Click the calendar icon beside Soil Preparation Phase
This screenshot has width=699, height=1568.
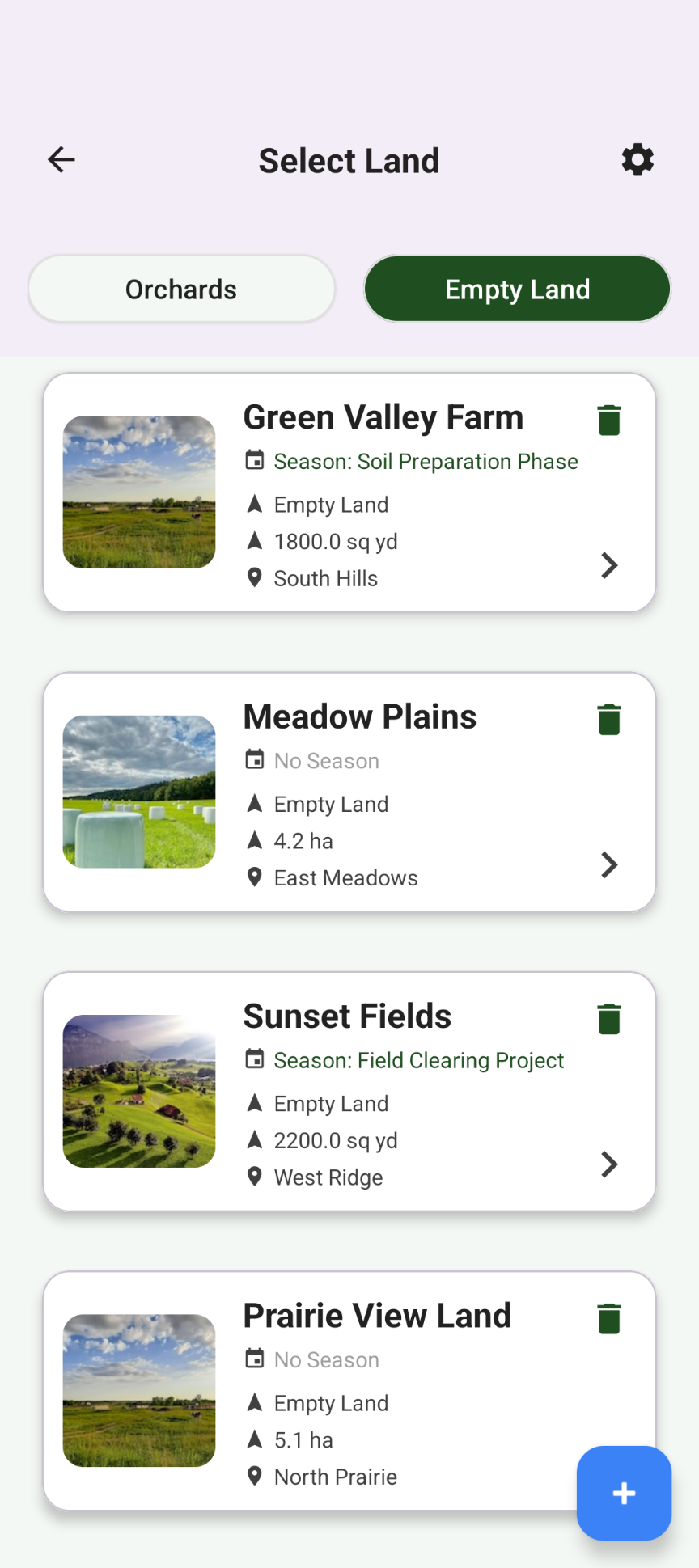[254, 461]
